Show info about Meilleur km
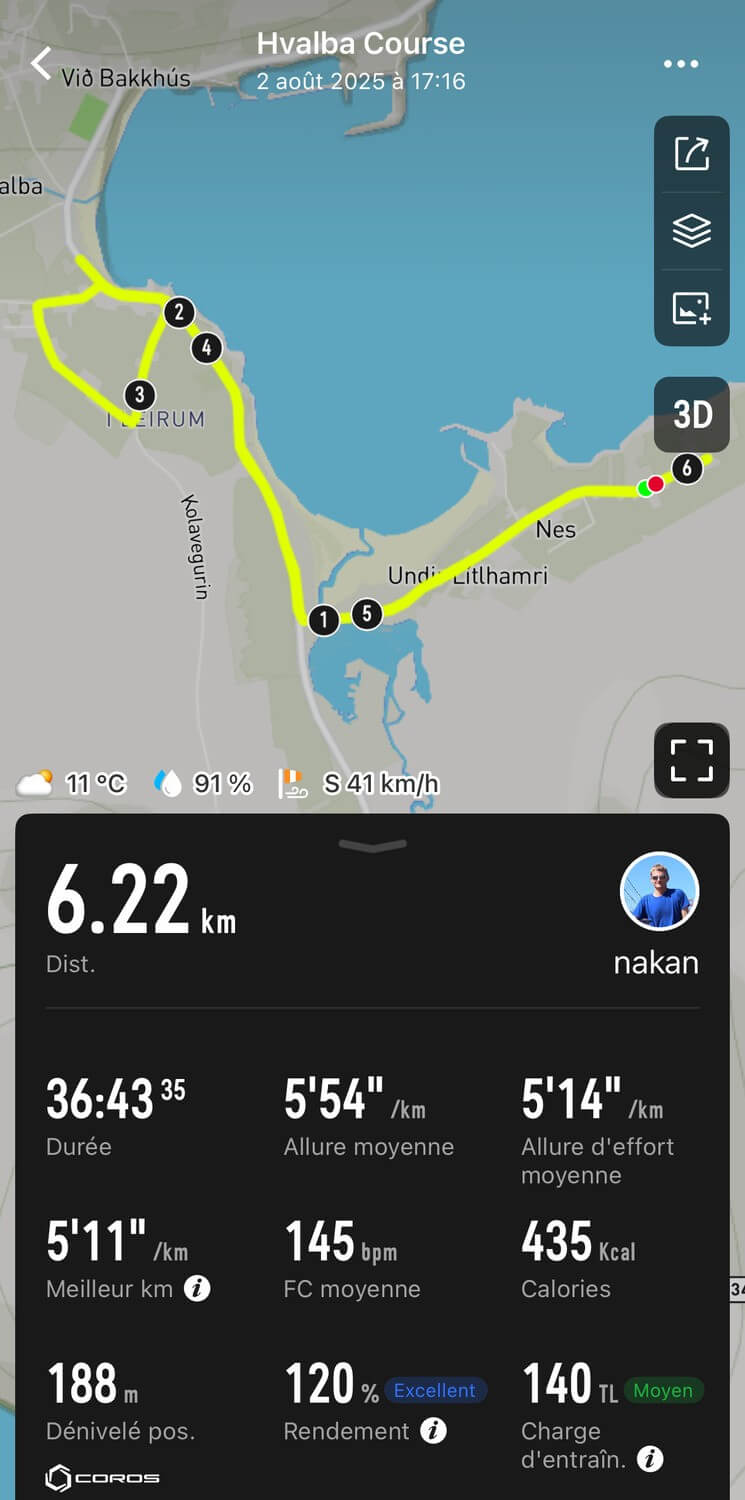Image resolution: width=745 pixels, height=1500 pixels. (198, 1289)
